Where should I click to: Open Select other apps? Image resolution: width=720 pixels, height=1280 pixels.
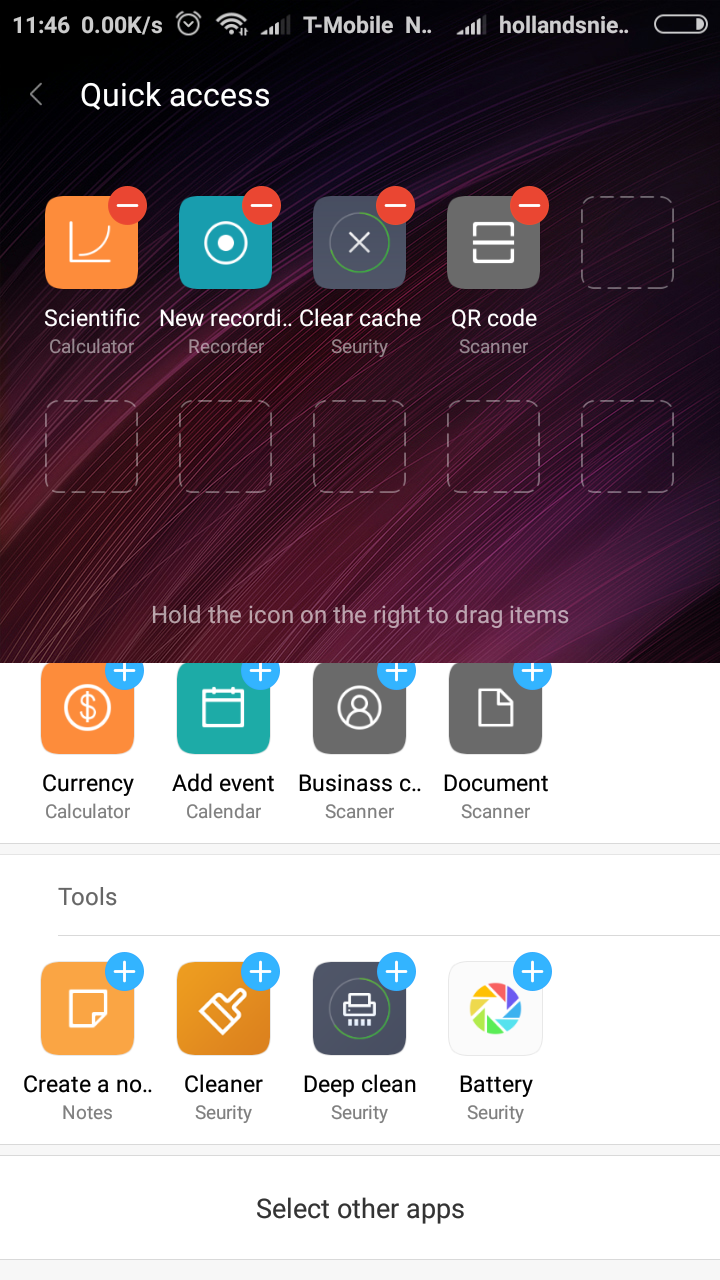coord(360,1208)
